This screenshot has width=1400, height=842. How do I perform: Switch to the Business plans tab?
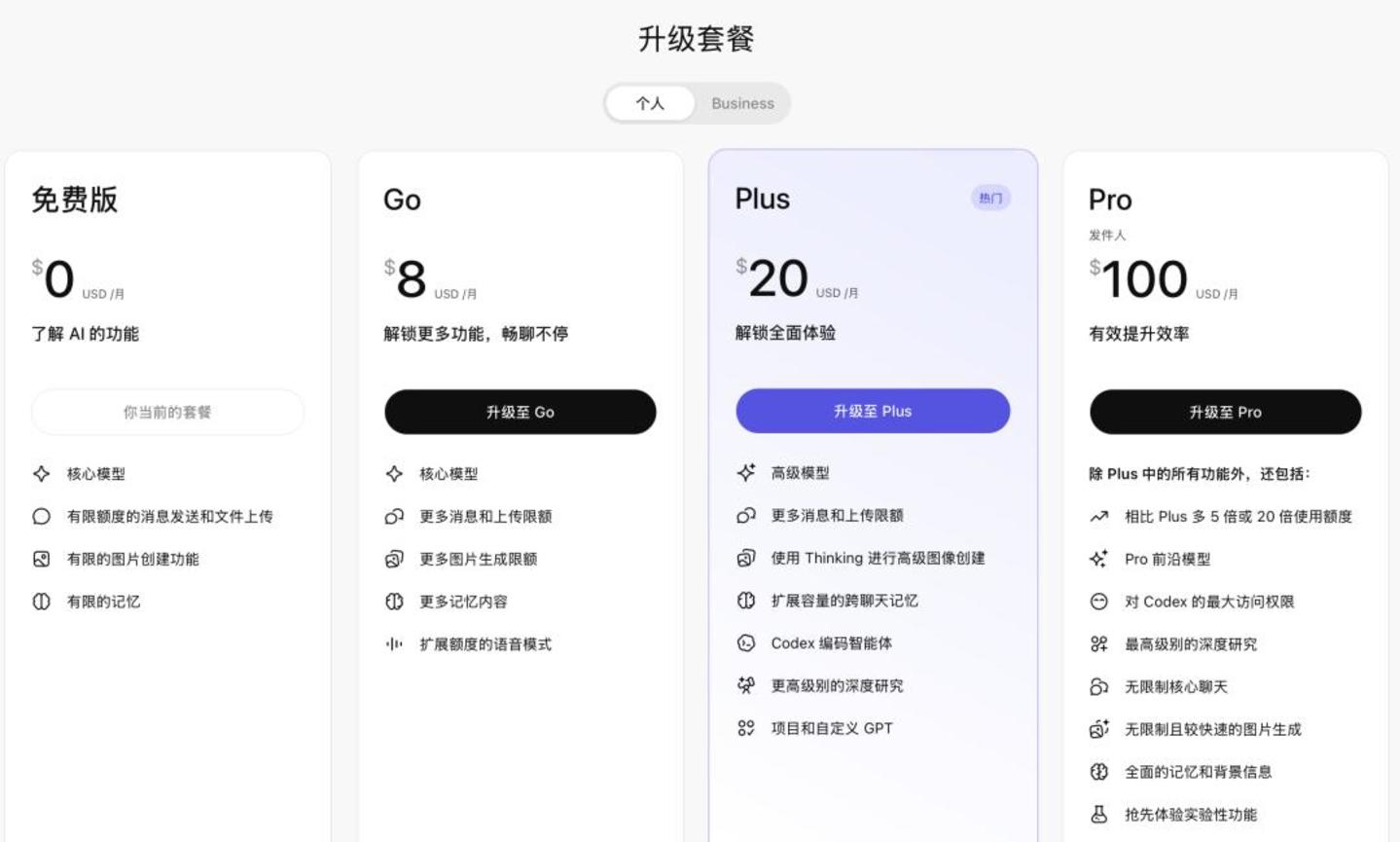click(x=742, y=103)
